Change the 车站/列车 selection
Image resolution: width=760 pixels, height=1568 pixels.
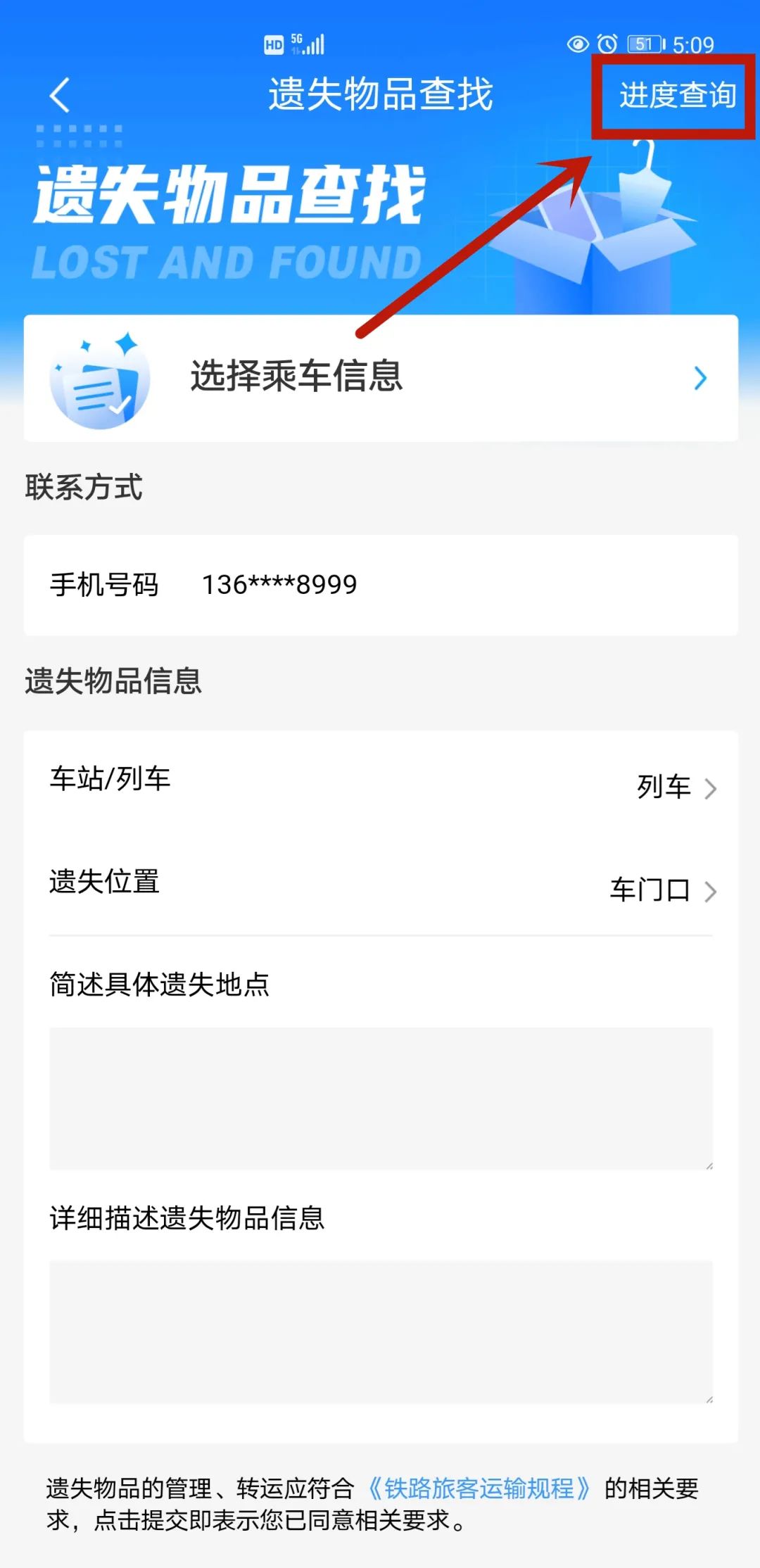pos(676,787)
